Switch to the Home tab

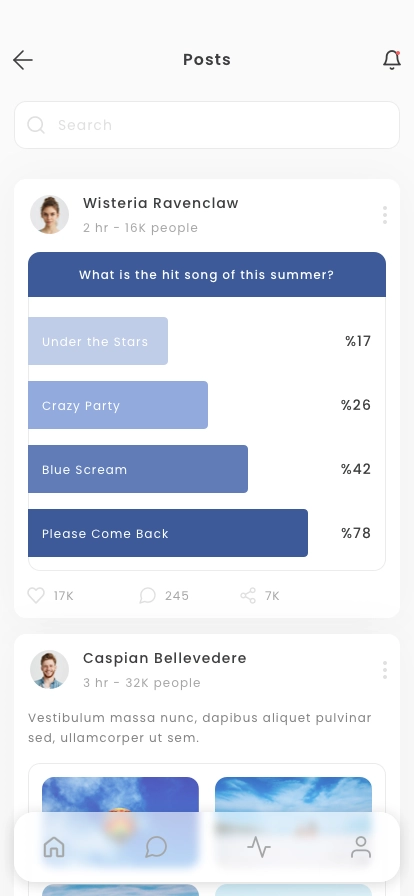[54, 847]
